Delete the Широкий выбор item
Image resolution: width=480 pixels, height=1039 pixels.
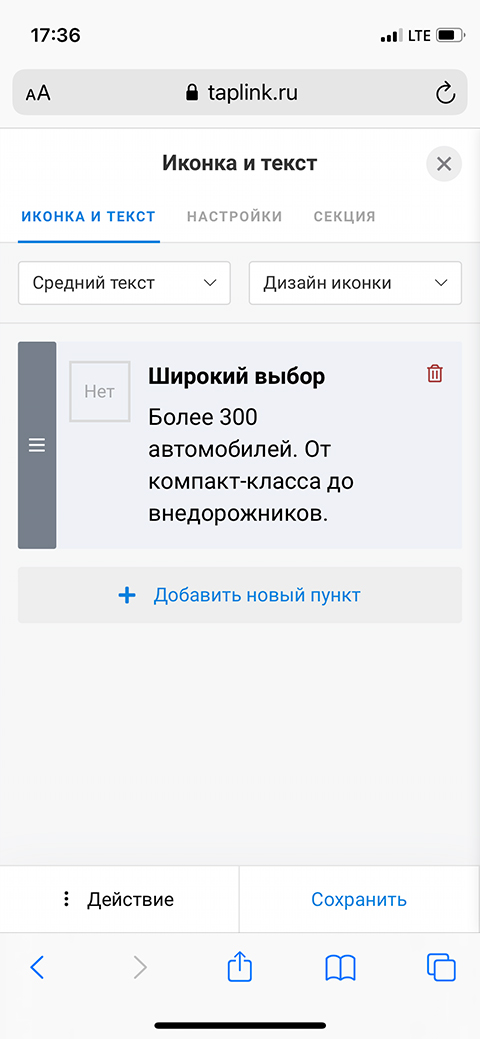pos(434,374)
